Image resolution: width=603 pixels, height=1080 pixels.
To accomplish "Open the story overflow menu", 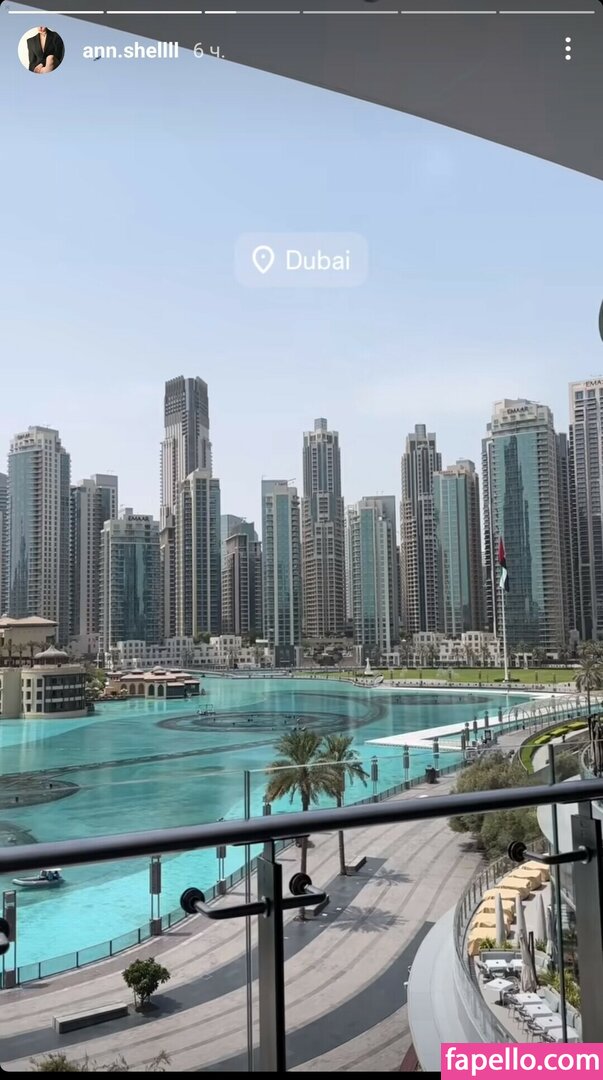I will coord(567,49).
